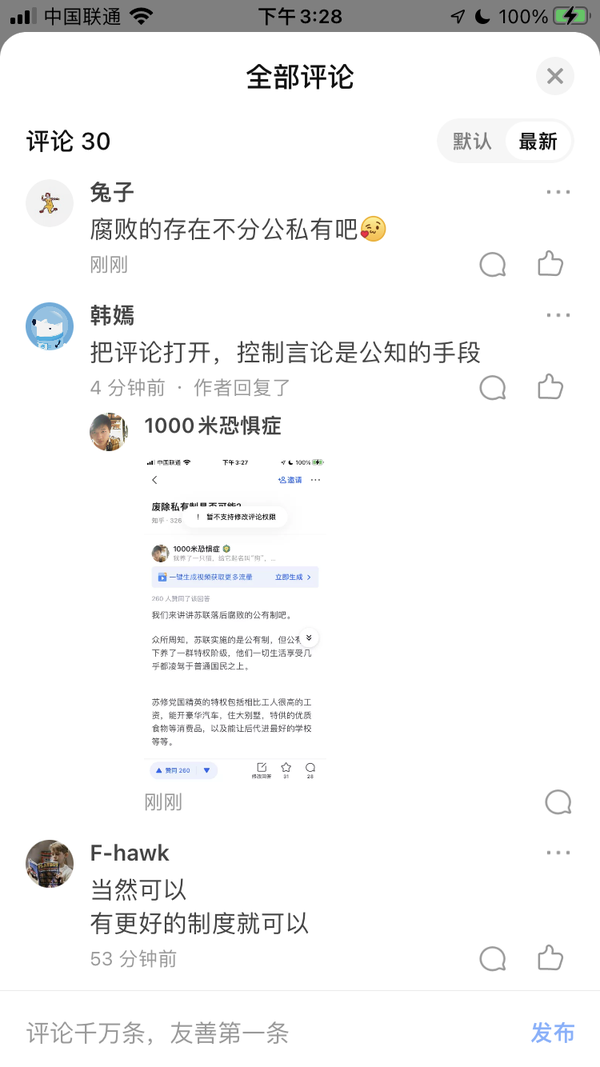This screenshot has width=600, height=1067.
Task: Open the more options menu on 韩嫣's comment
Action: 558,316
